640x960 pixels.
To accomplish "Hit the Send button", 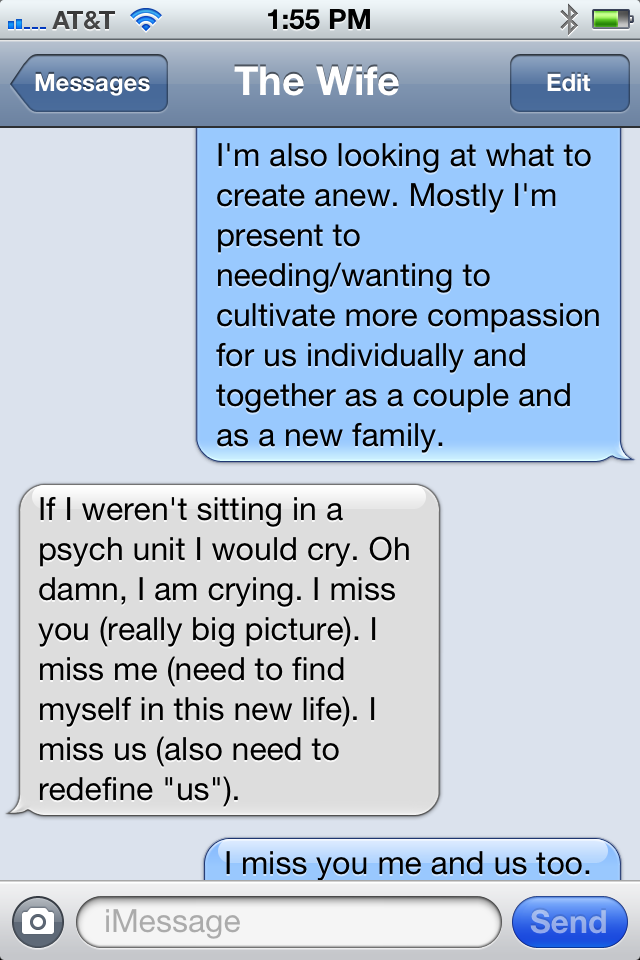I will click(x=568, y=921).
